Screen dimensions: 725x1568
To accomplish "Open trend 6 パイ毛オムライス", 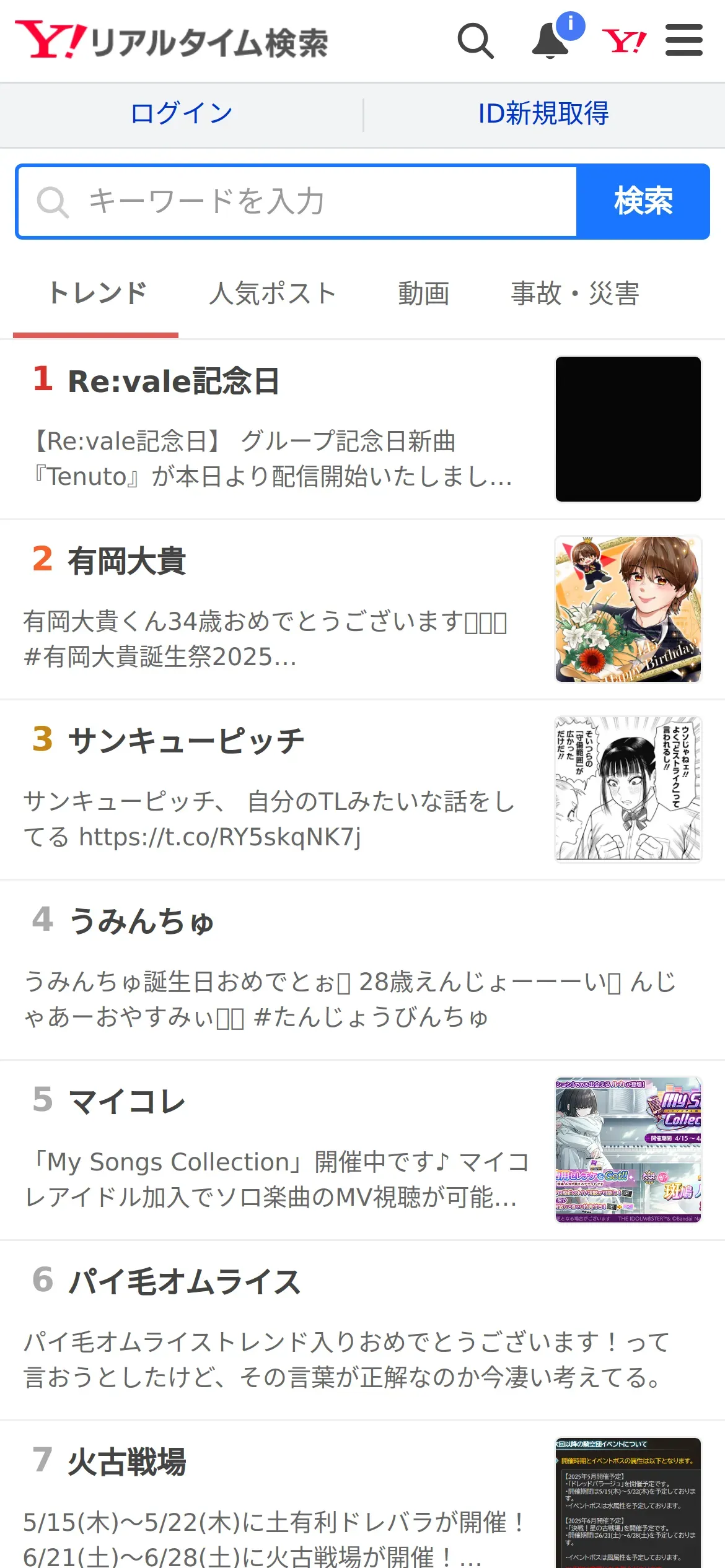I will coord(362,1330).
